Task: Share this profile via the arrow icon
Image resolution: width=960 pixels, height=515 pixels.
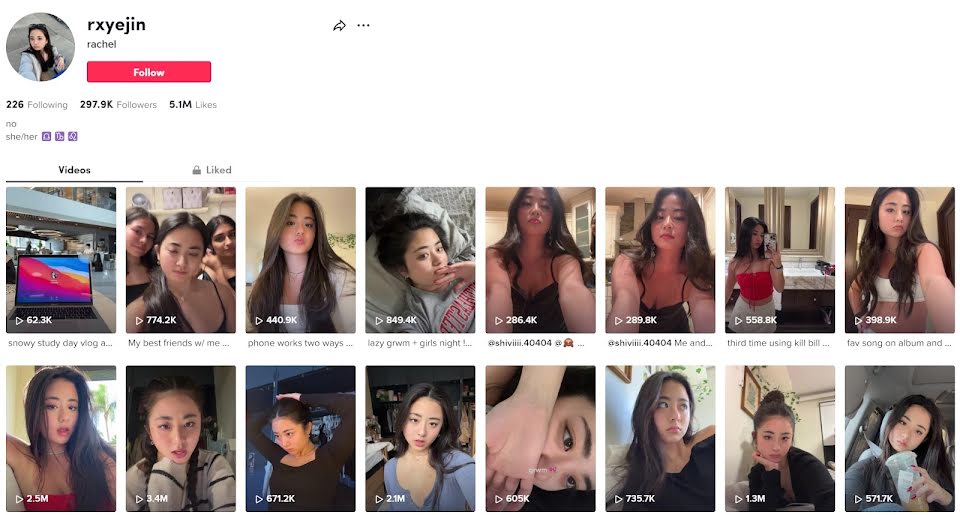Action: [x=339, y=26]
